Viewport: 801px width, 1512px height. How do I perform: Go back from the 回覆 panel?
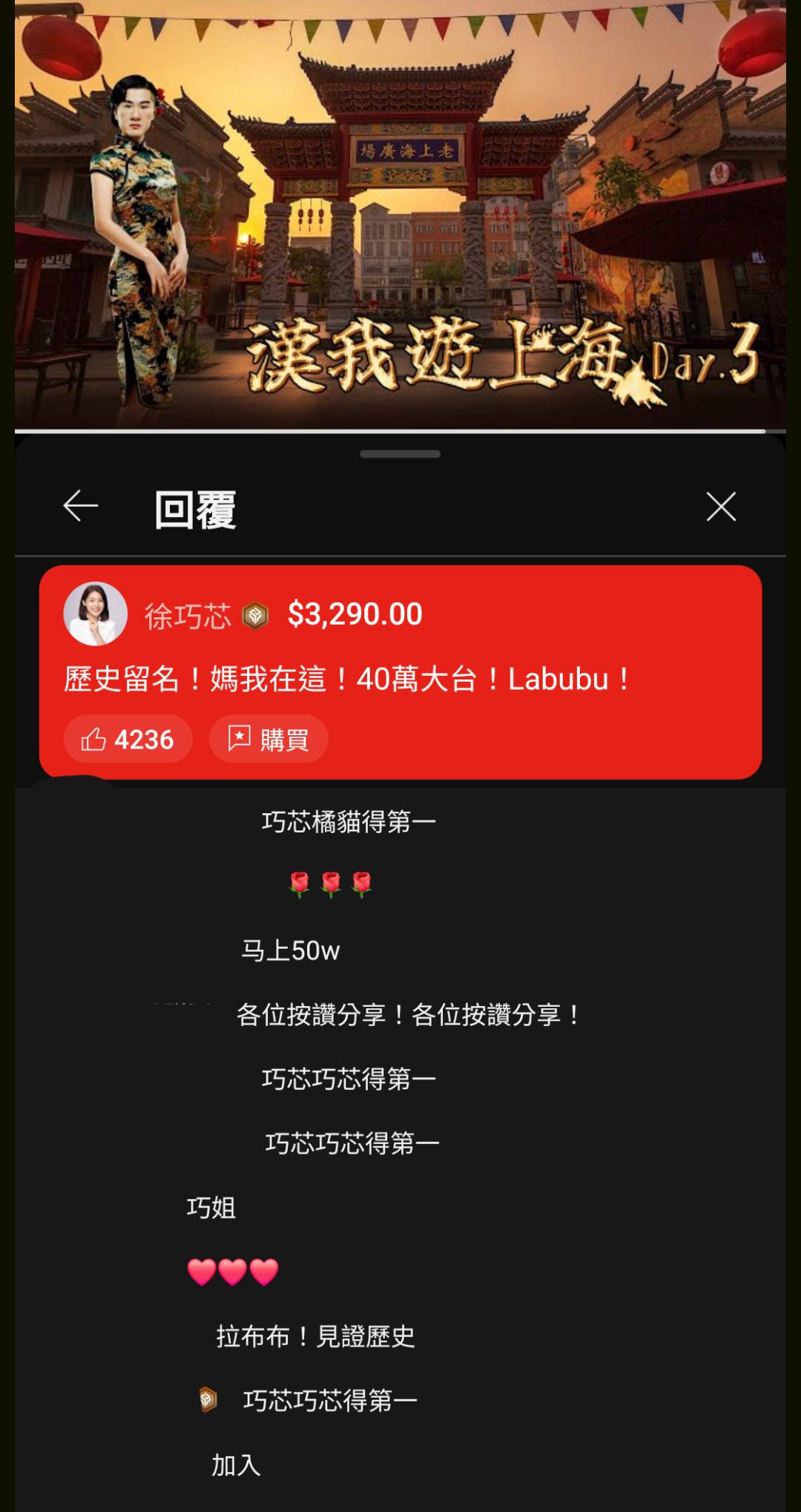pos(80,507)
